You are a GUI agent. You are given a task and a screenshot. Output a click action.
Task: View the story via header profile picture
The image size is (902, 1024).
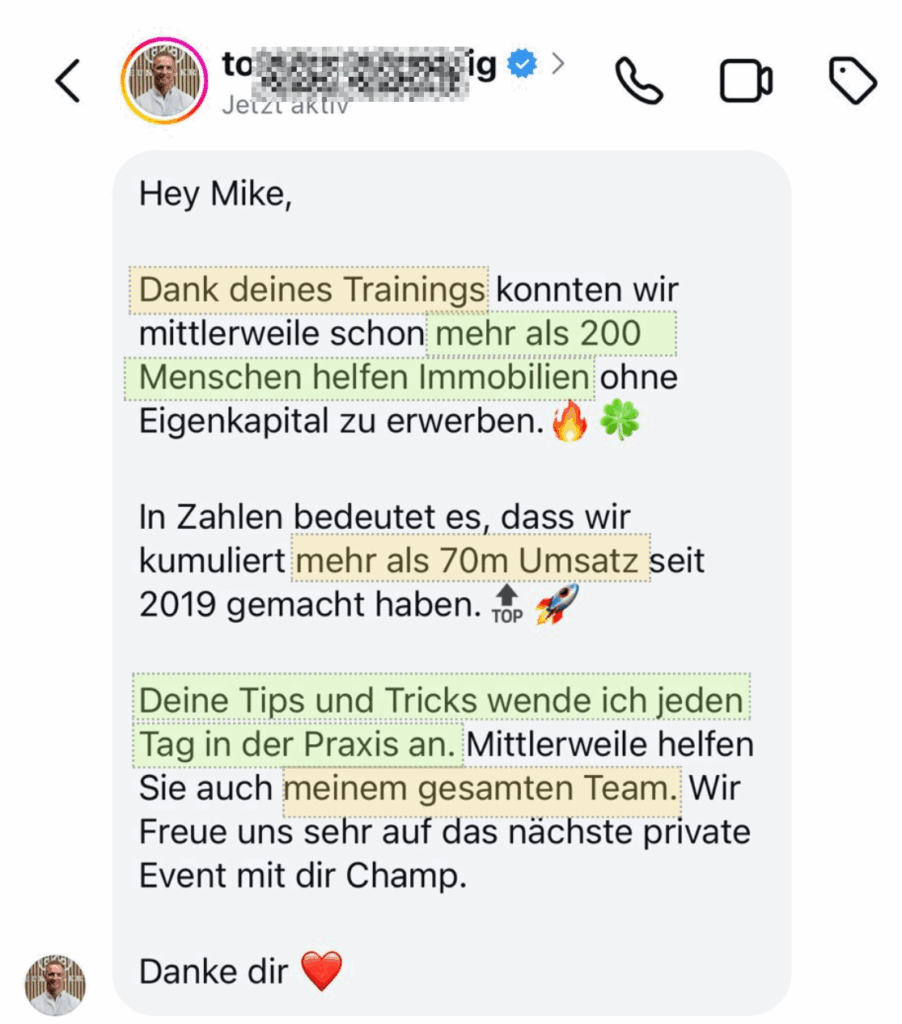(x=163, y=81)
